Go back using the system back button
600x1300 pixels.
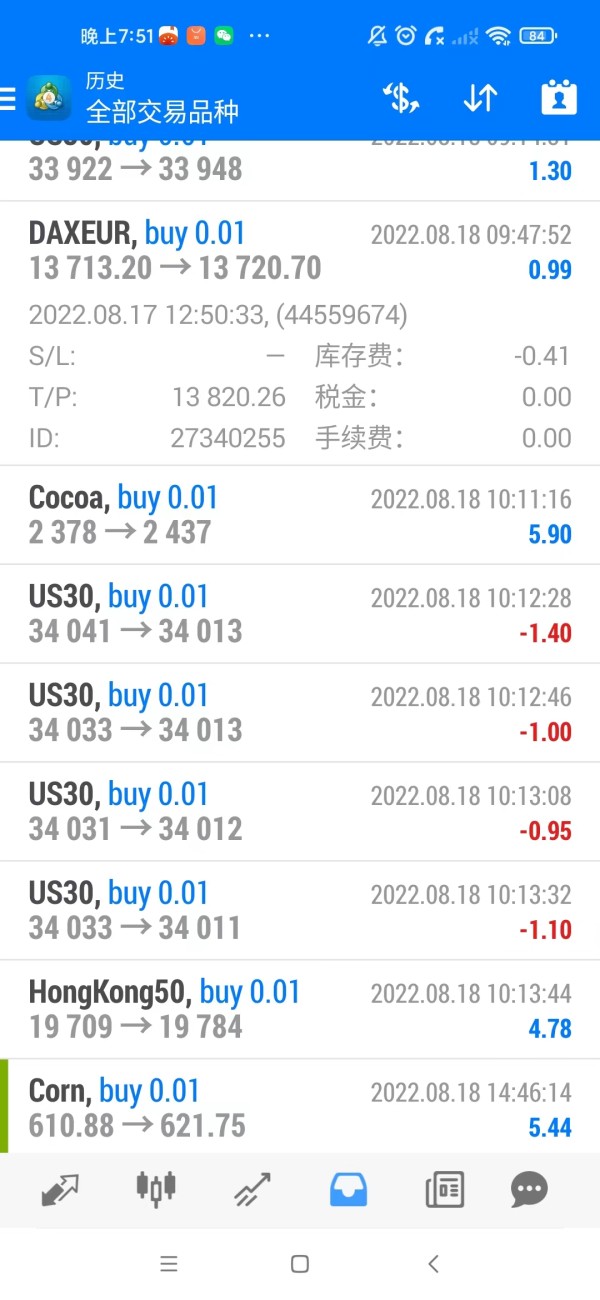tap(433, 1264)
